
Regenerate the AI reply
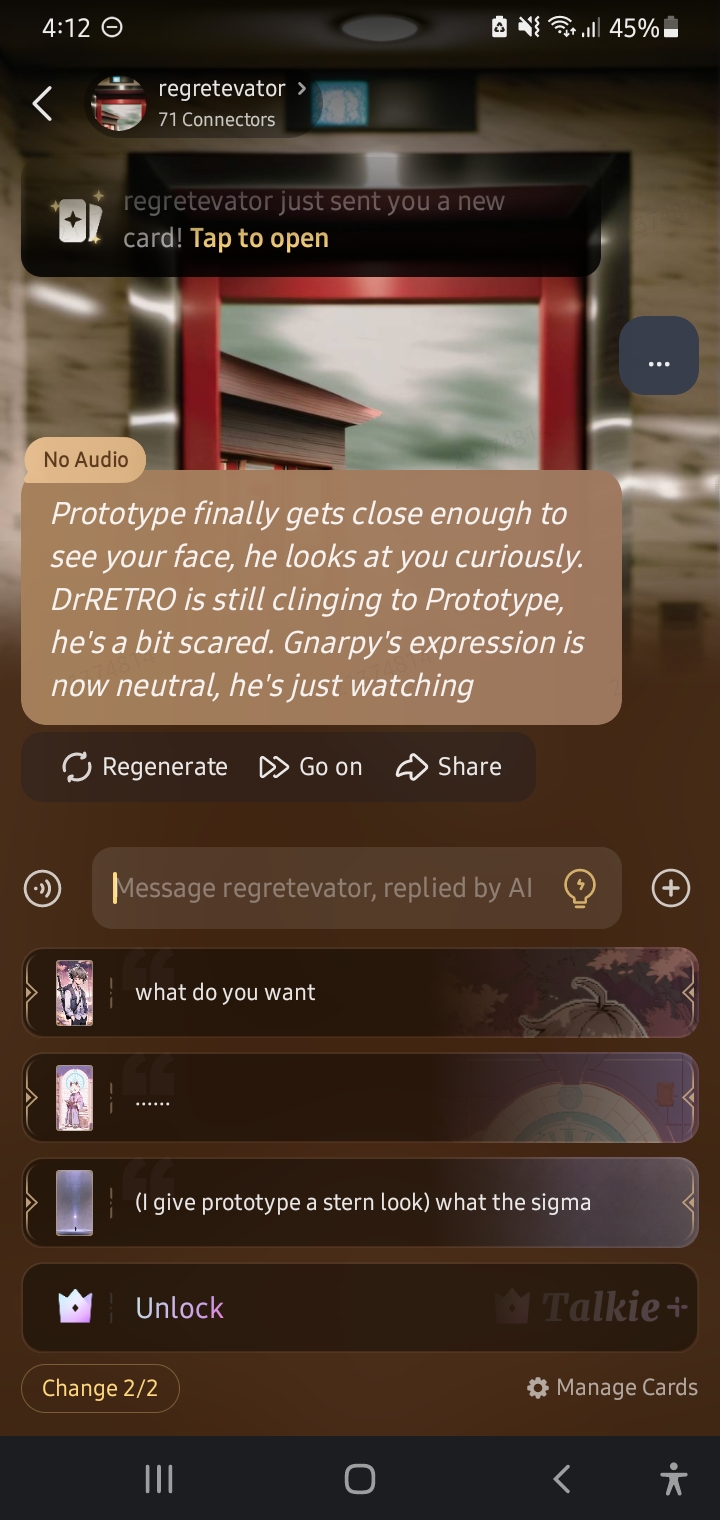click(x=145, y=767)
